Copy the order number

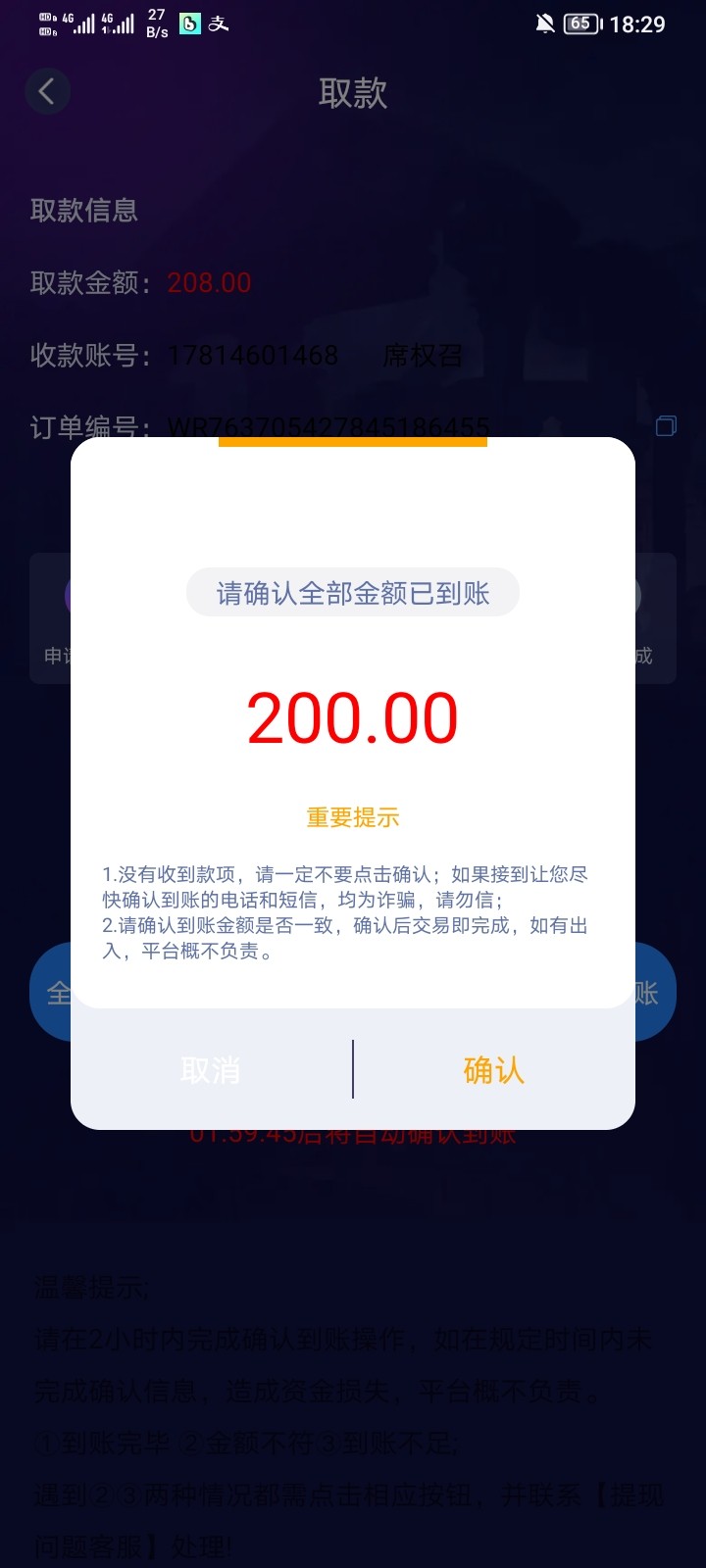click(x=666, y=425)
